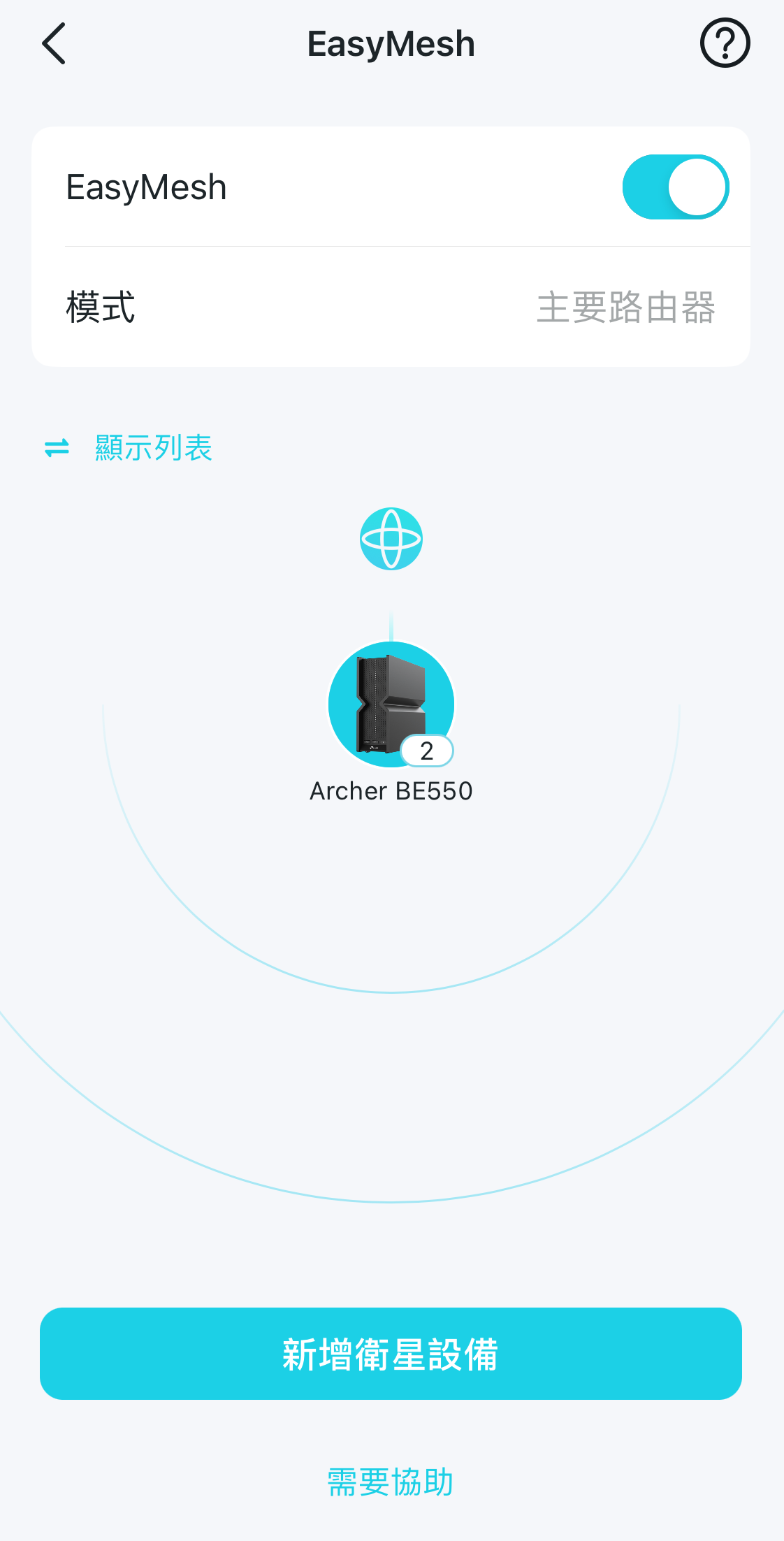
Task: Open the 需要協助 help link
Action: (x=391, y=1482)
